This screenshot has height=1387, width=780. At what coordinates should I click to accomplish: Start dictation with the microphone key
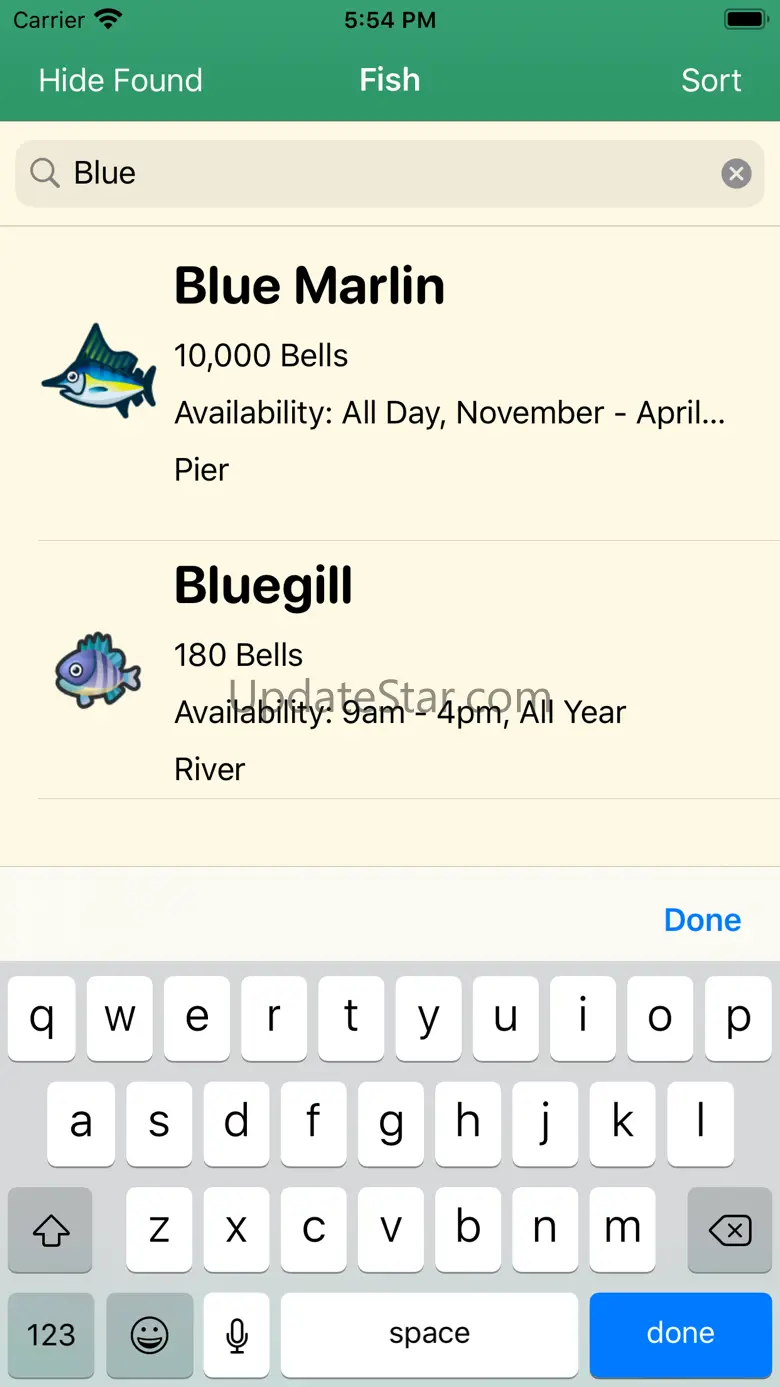[x=237, y=1334]
